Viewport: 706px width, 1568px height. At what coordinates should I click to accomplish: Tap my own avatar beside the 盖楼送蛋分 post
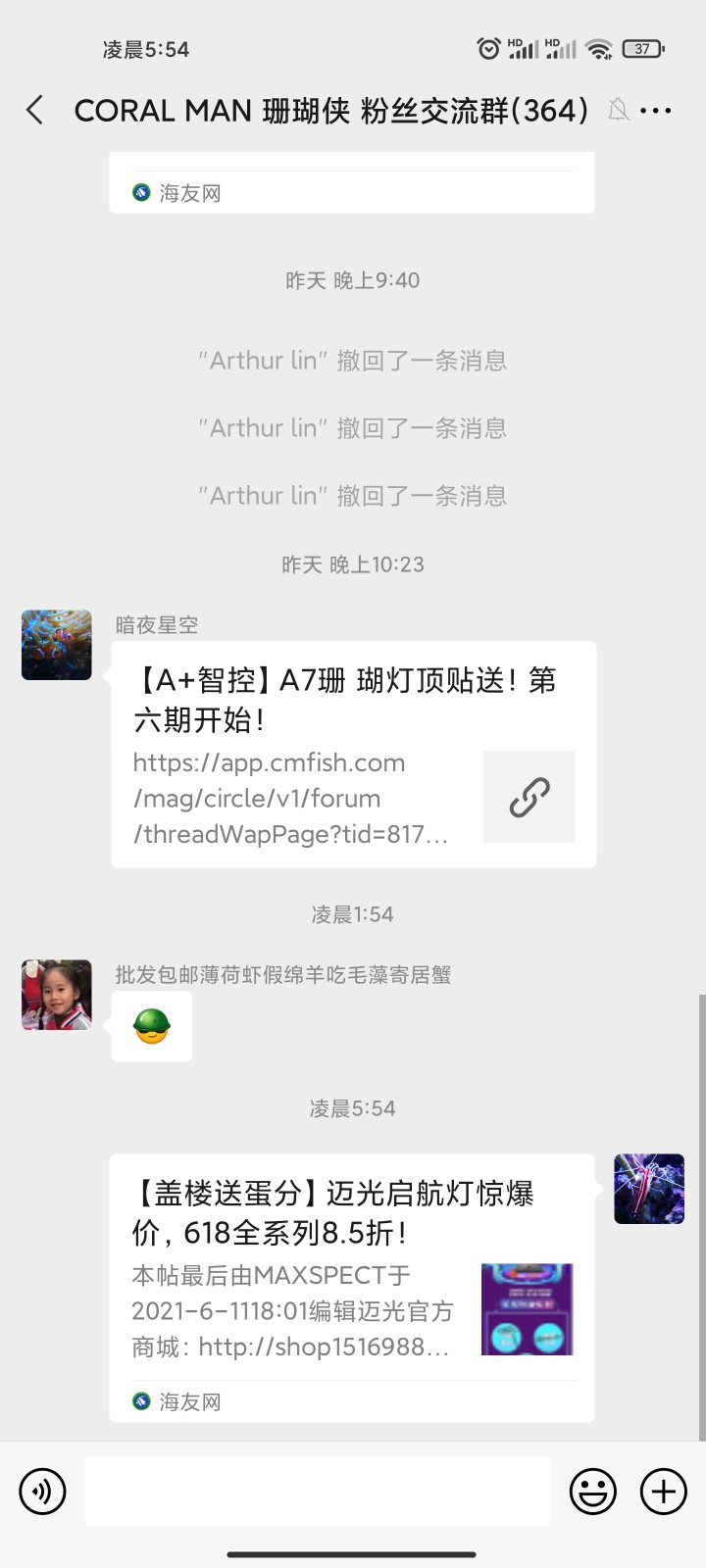click(648, 1189)
